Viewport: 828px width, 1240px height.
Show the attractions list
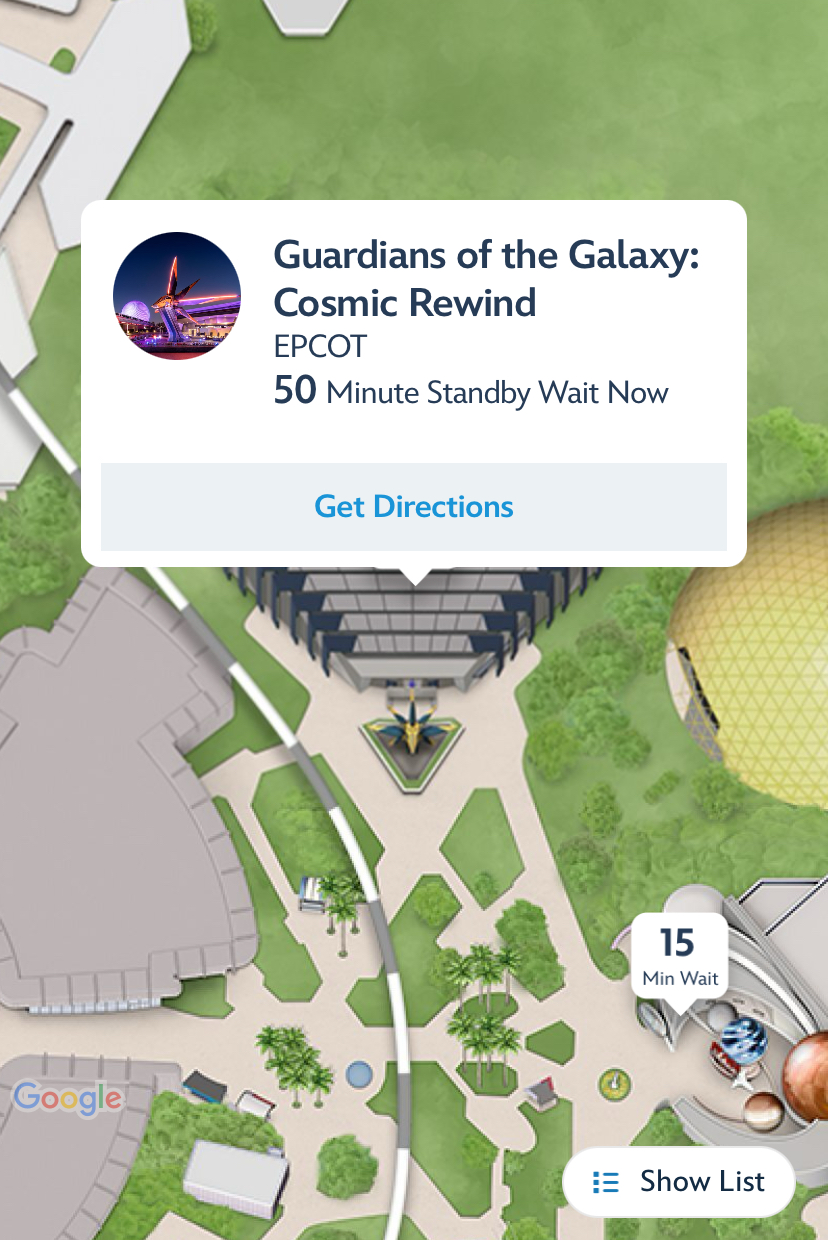(x=679, y=1182)
